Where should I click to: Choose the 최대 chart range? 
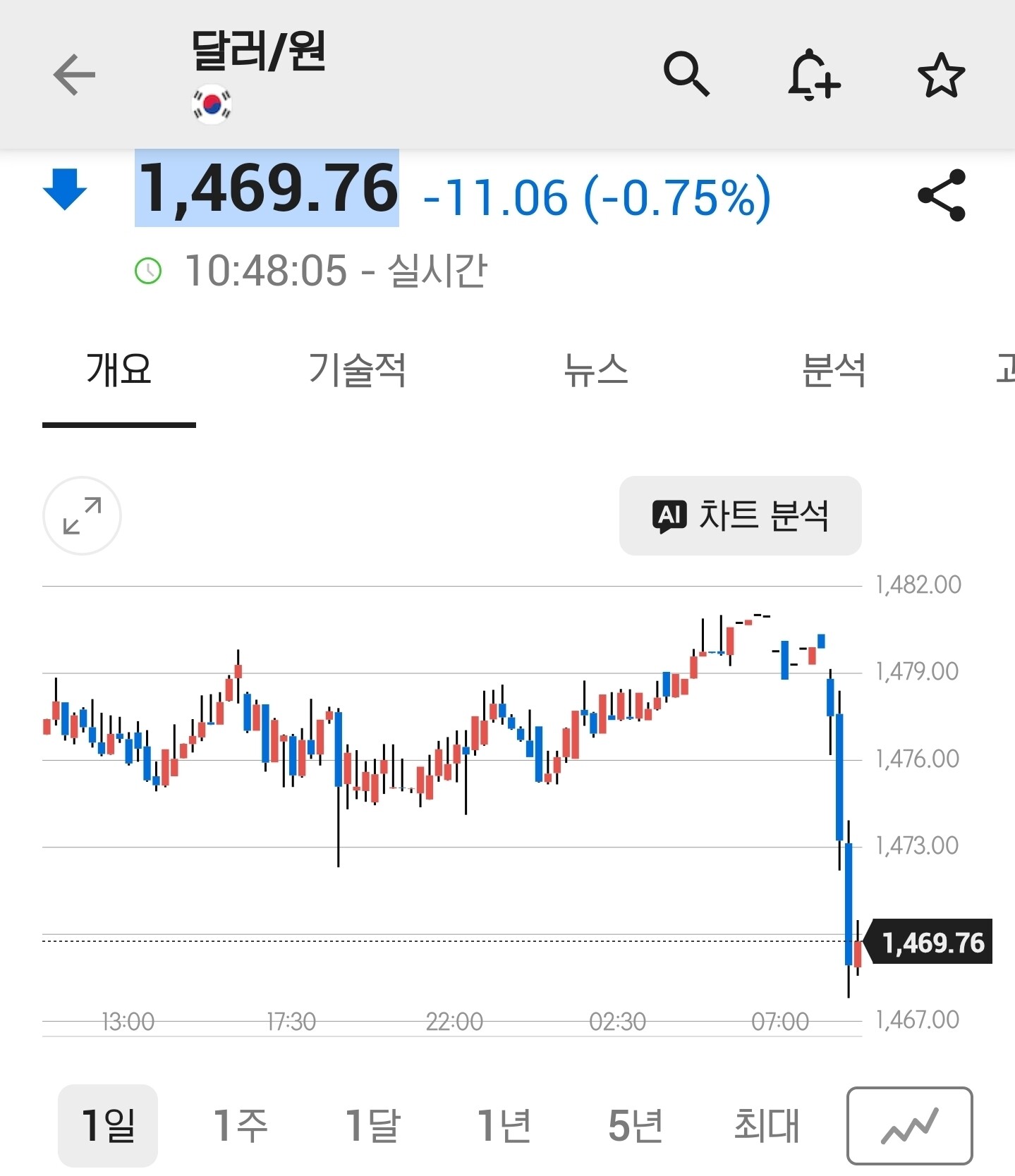[767, 1125]
